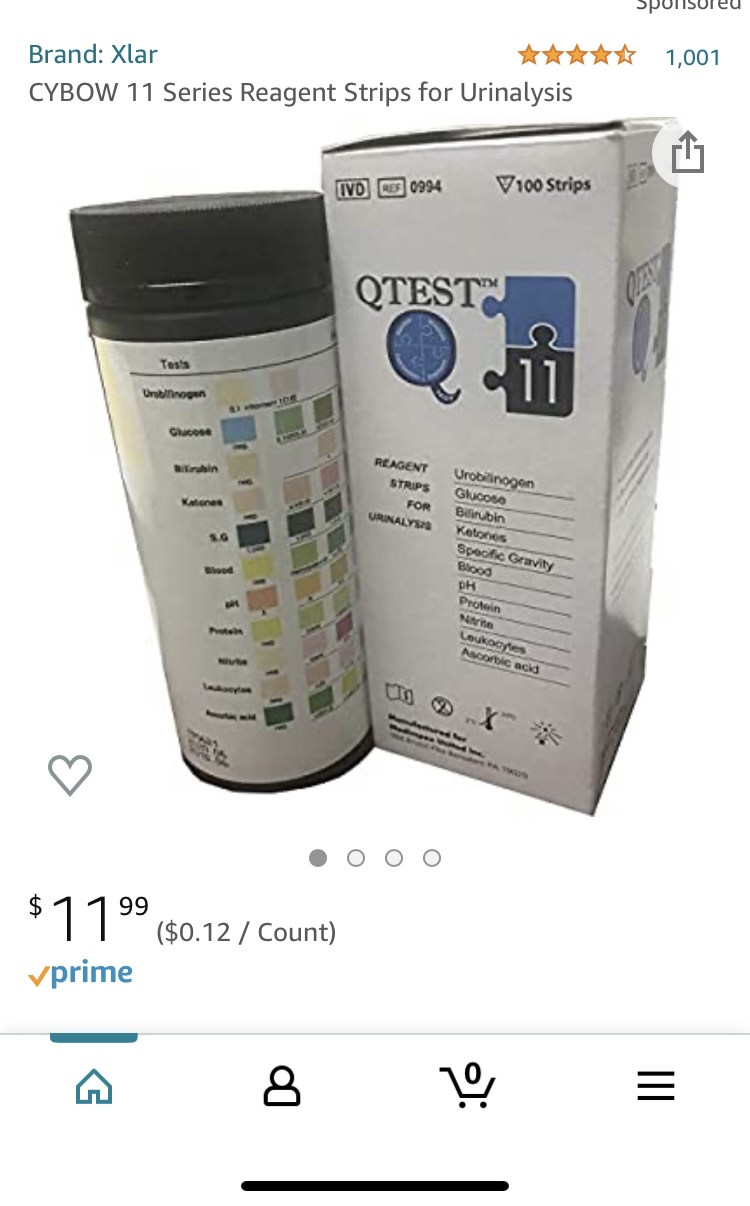
Task: Open the hamburger menu tab
Action: pyautogui.click(x=656, y=1085)
